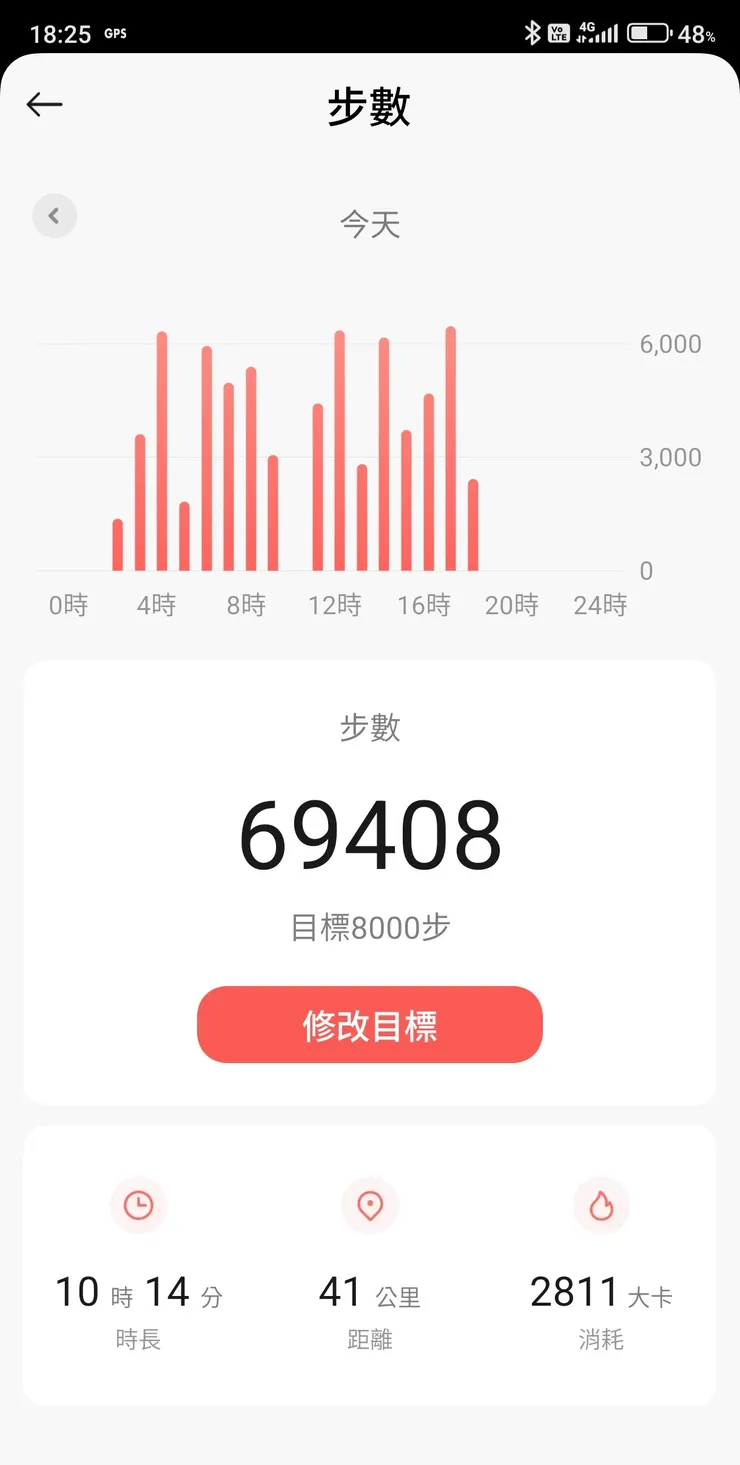Tap the flame icon above 消耗
The height and width of the screenshot is (1465, 740).
point(601,1206)
